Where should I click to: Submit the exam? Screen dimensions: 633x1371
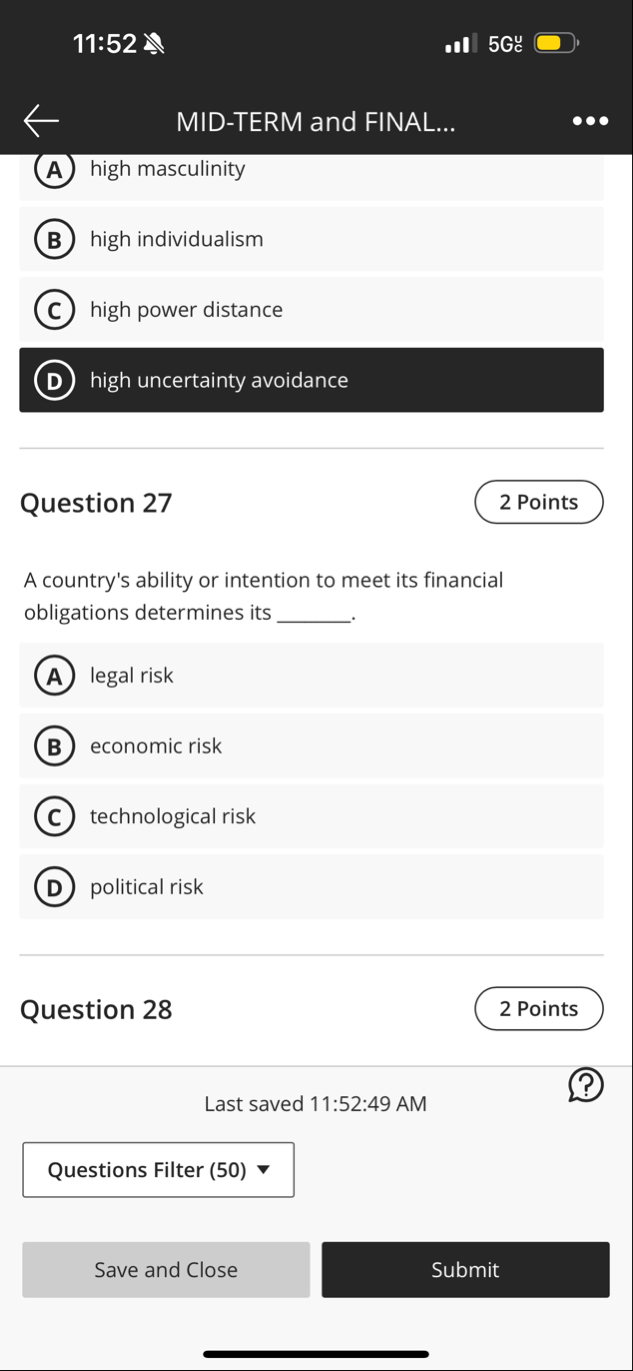click(465, 1270)
